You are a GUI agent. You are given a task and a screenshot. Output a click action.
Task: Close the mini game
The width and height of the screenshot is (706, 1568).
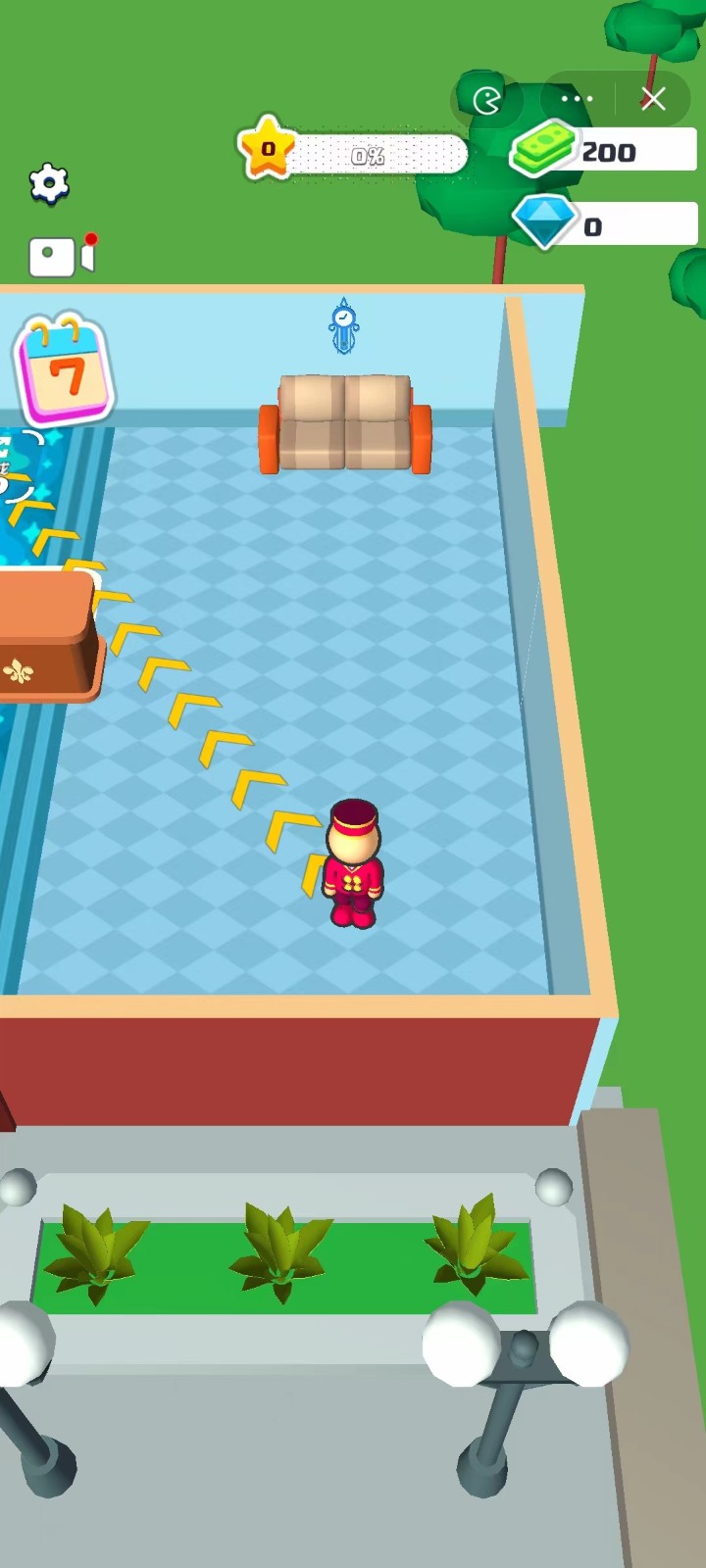653,98
